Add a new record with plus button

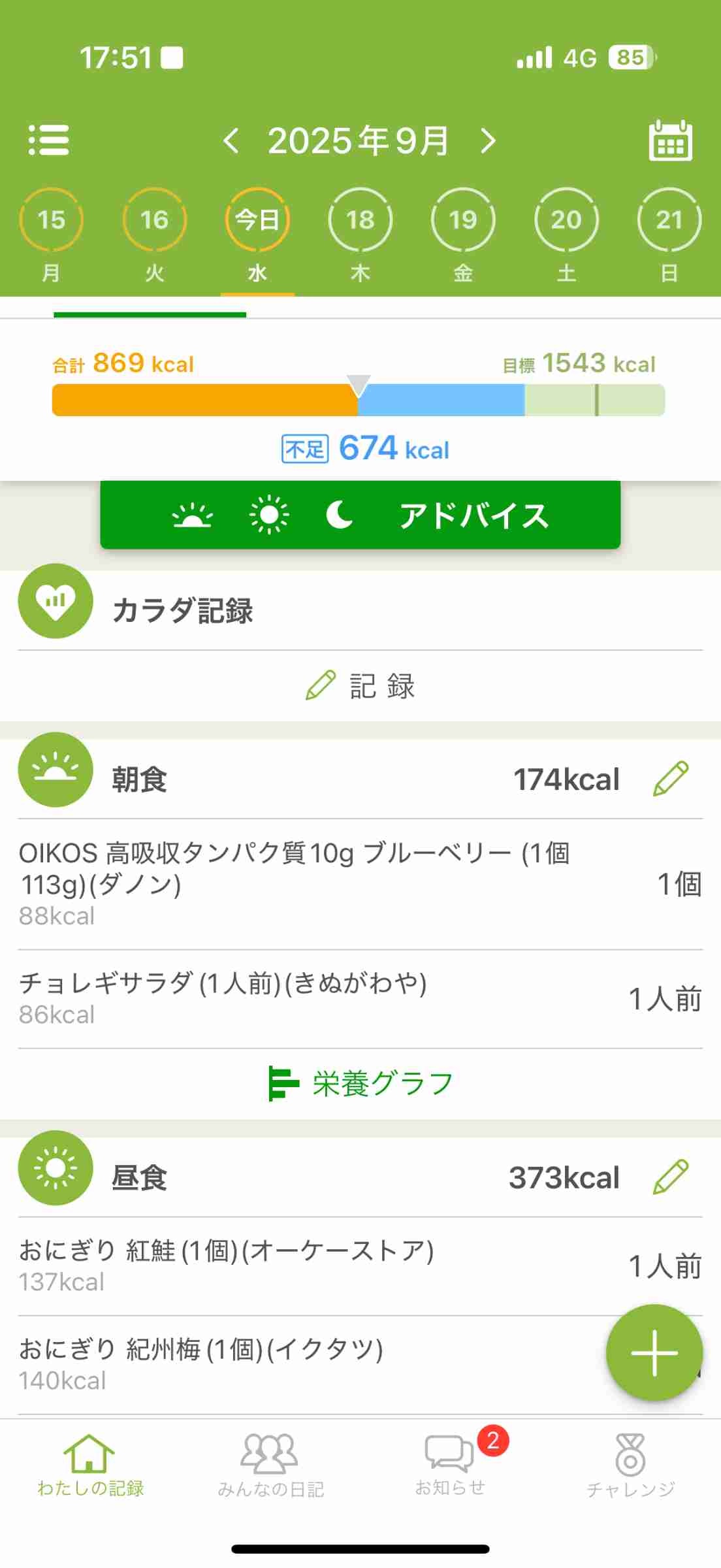tap(654, 1352)
